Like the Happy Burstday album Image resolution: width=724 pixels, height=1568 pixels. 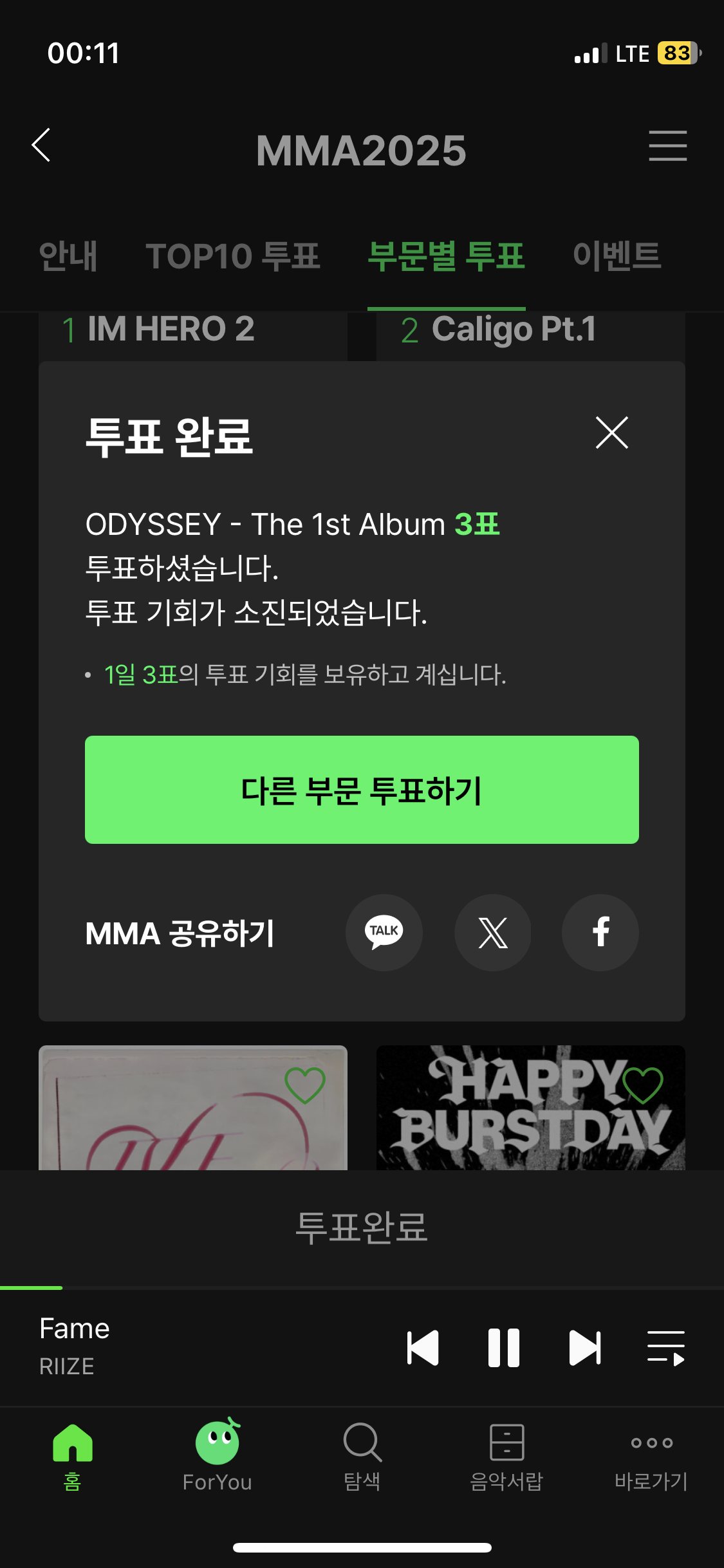click(x=642, y=1085)
